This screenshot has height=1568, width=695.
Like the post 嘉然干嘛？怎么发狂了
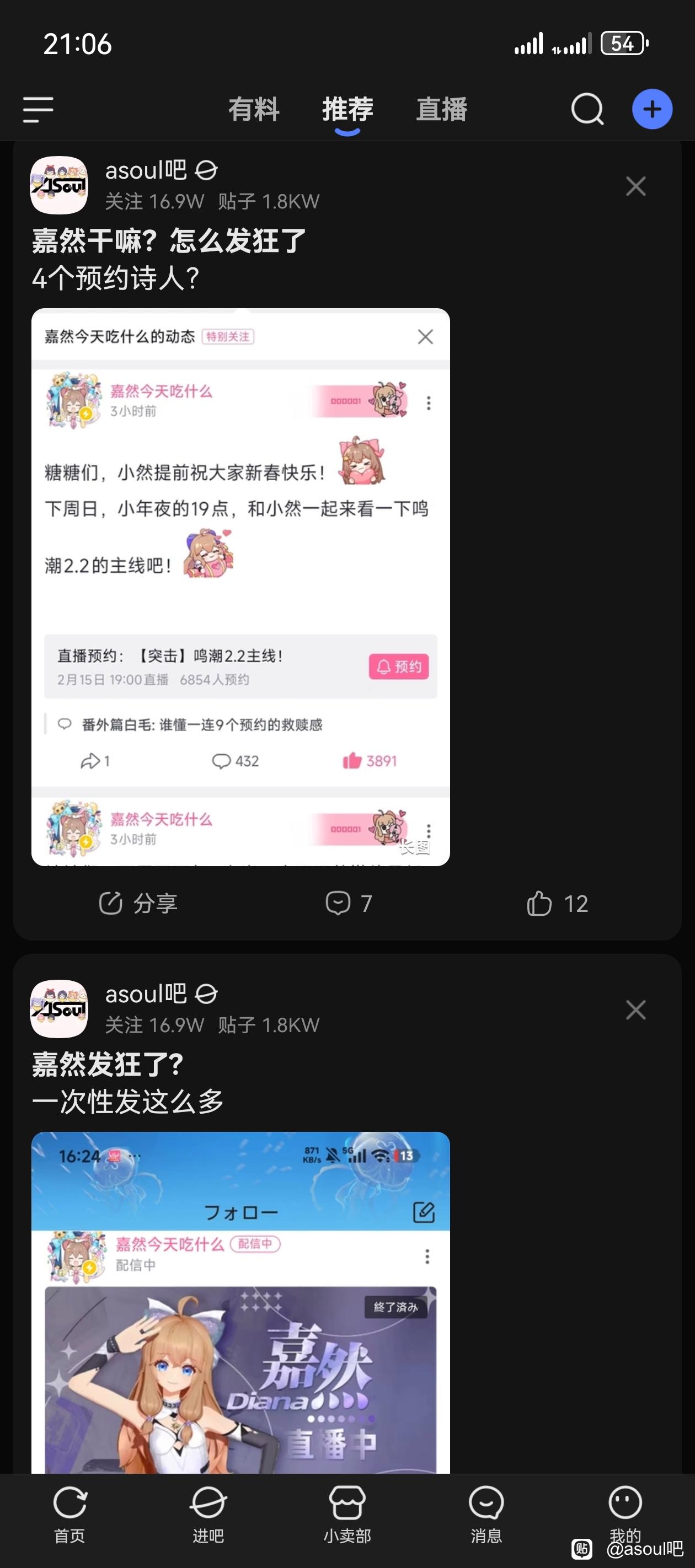click(557, 903)
